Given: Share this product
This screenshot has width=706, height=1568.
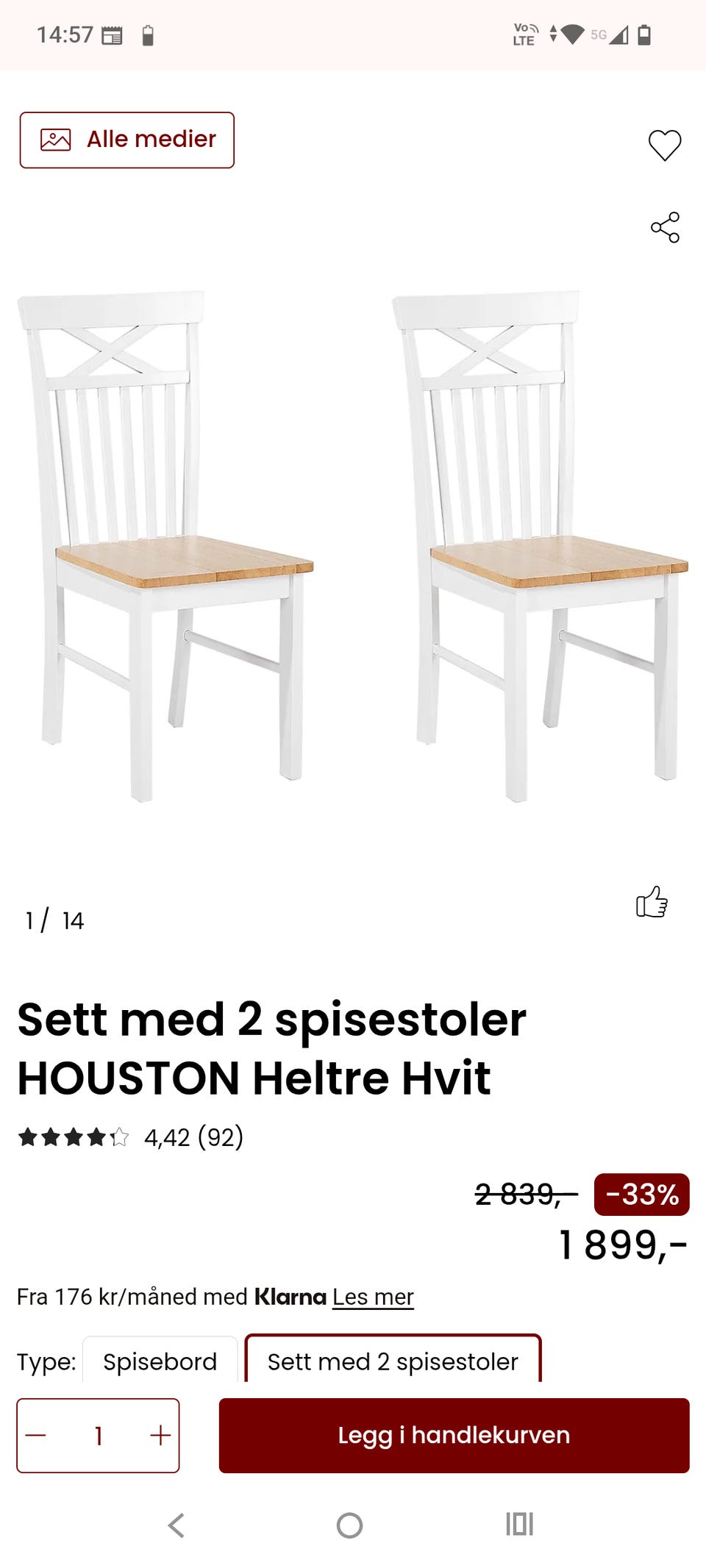Looking at the screenshot, I should 665,227.
